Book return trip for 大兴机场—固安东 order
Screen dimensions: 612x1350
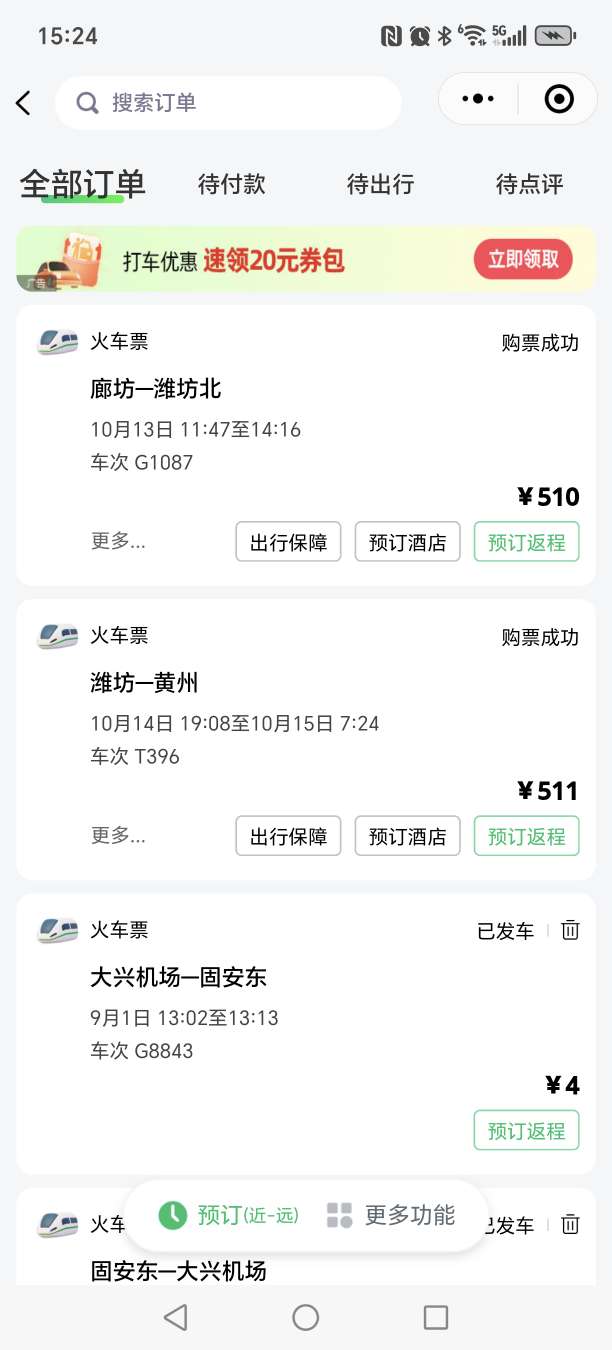[526, 1131]
